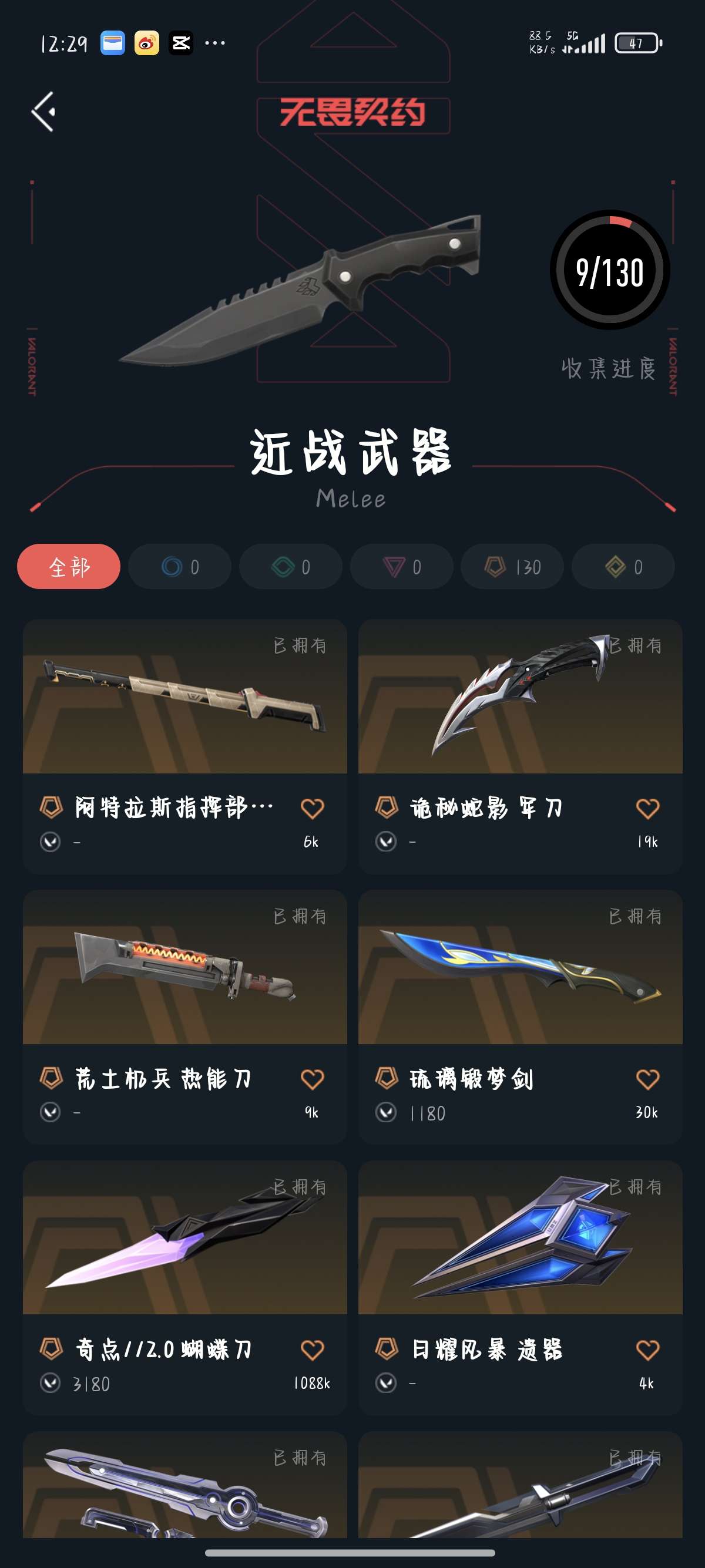Select the 全部 filter chip
The image size is (705, 1568).
coord(69,567)
